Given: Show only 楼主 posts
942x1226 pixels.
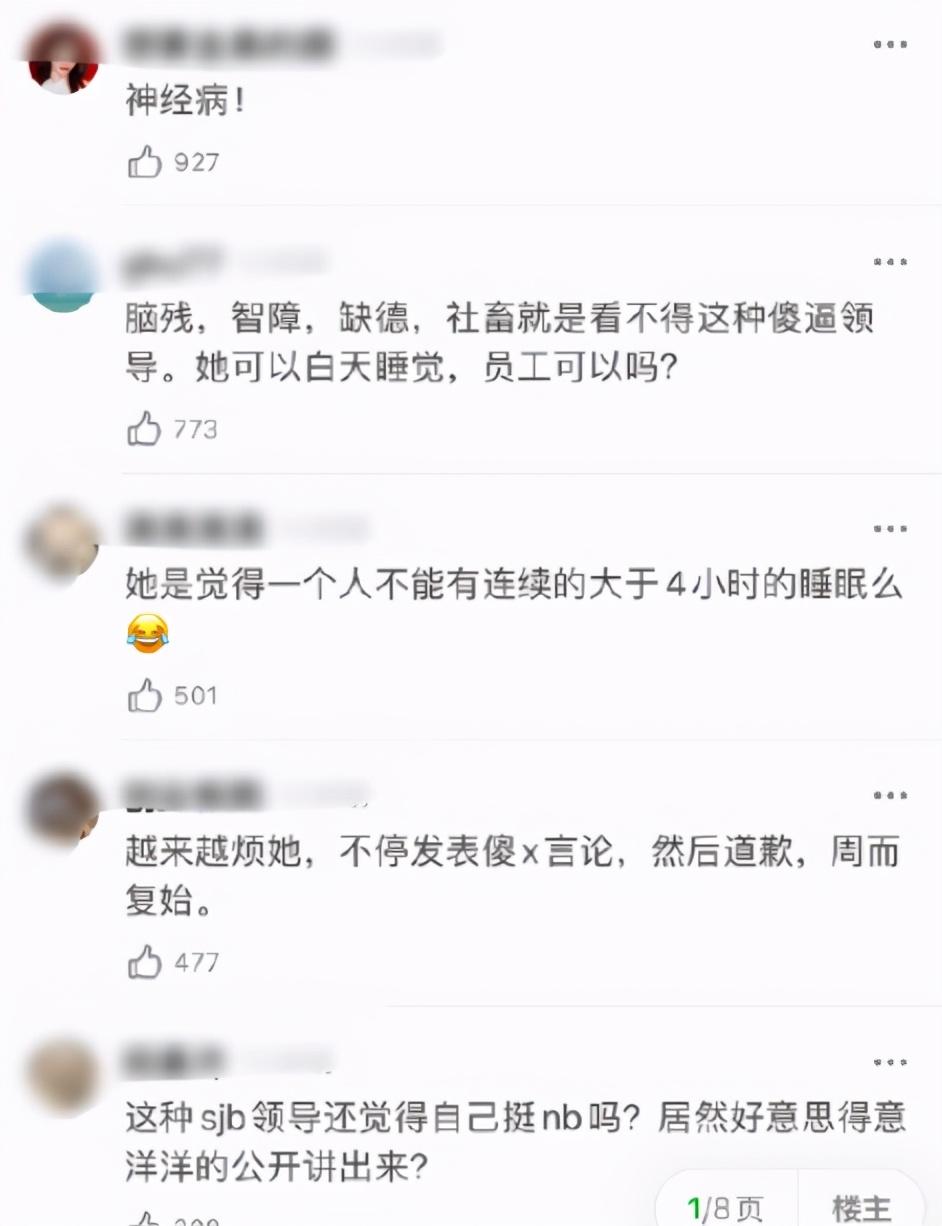Looking at the screenshot, I should [860, 1208].
